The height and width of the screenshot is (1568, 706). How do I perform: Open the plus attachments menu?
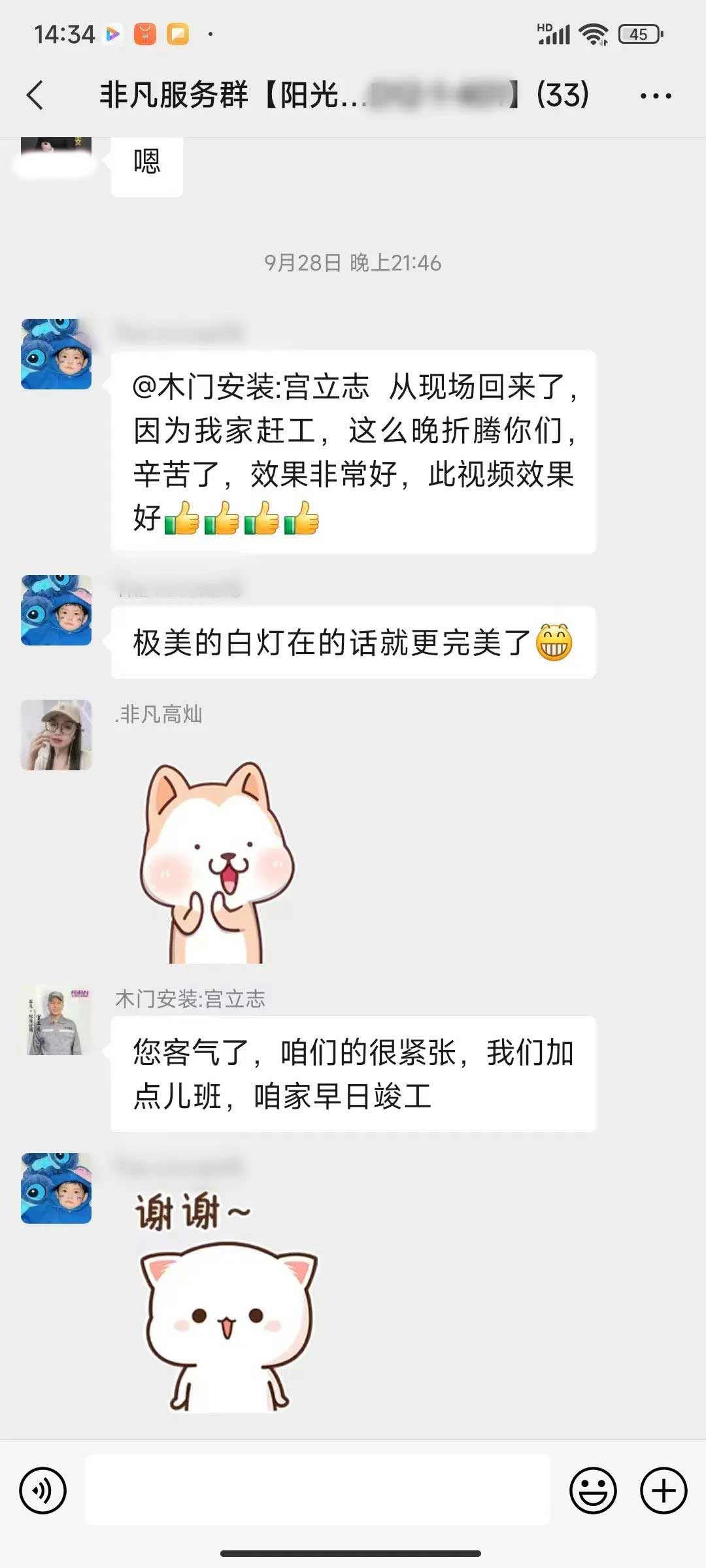click(664, 1491)
